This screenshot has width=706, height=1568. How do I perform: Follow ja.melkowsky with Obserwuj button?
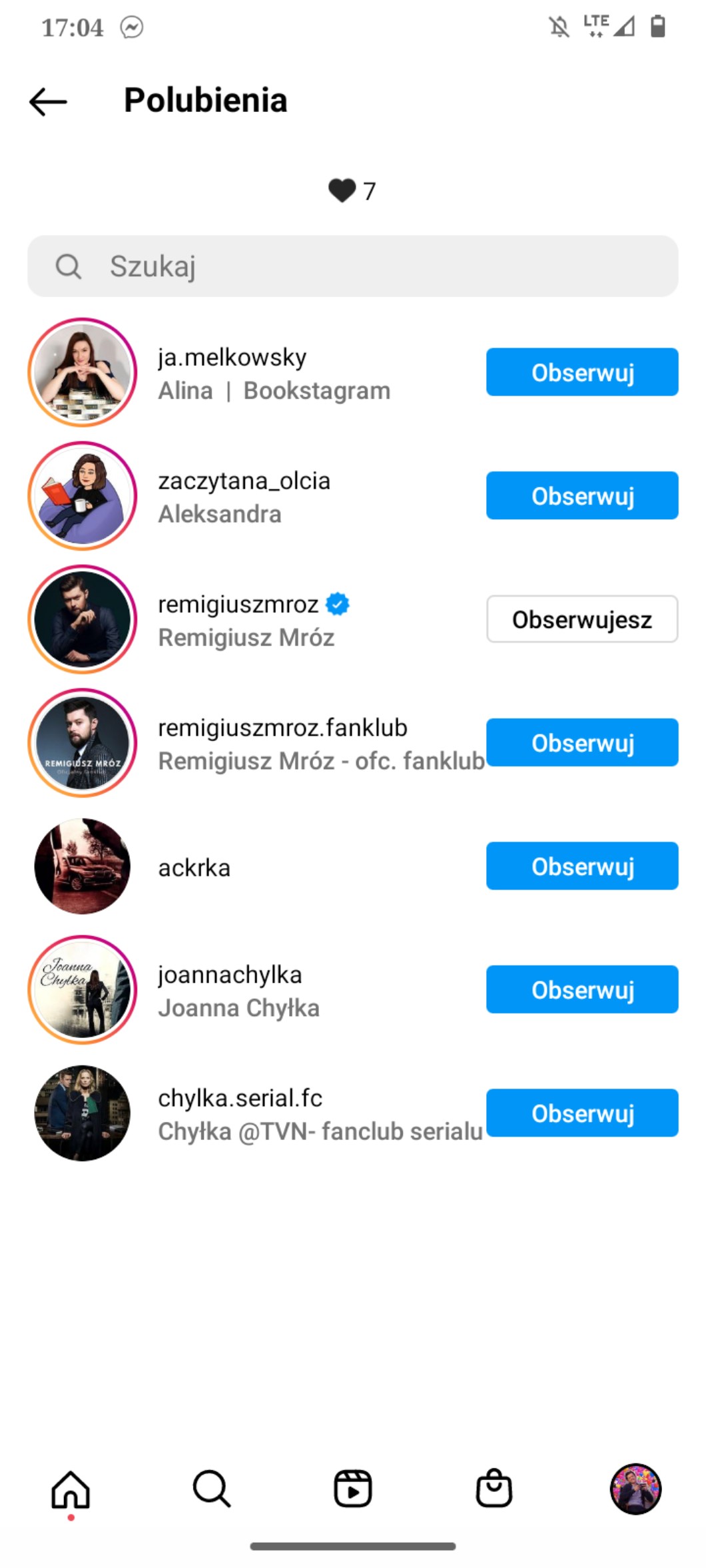[581, 372]
